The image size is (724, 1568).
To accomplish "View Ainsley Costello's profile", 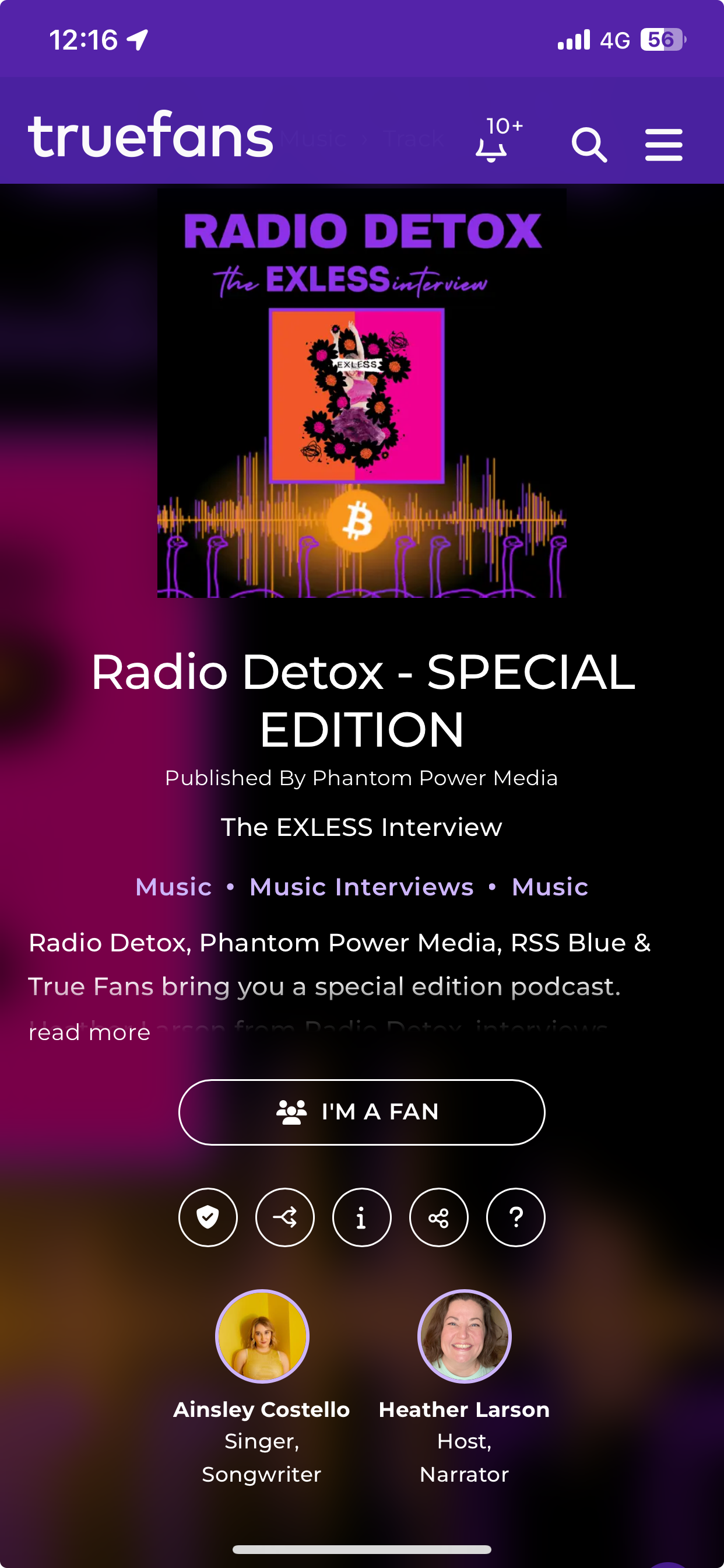I will coord(262,1336).
